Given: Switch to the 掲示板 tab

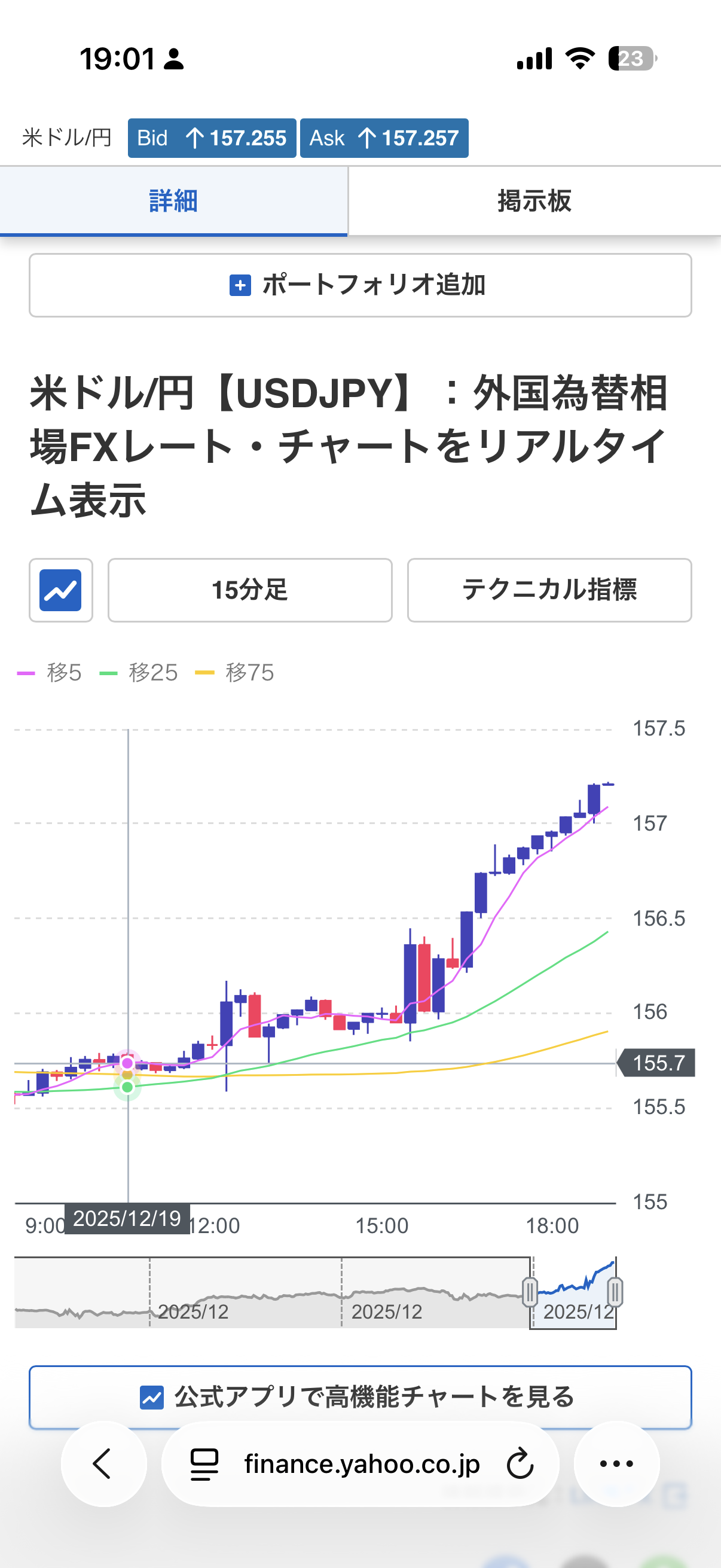Looking at the screenshot, I should tap(534, 201).
